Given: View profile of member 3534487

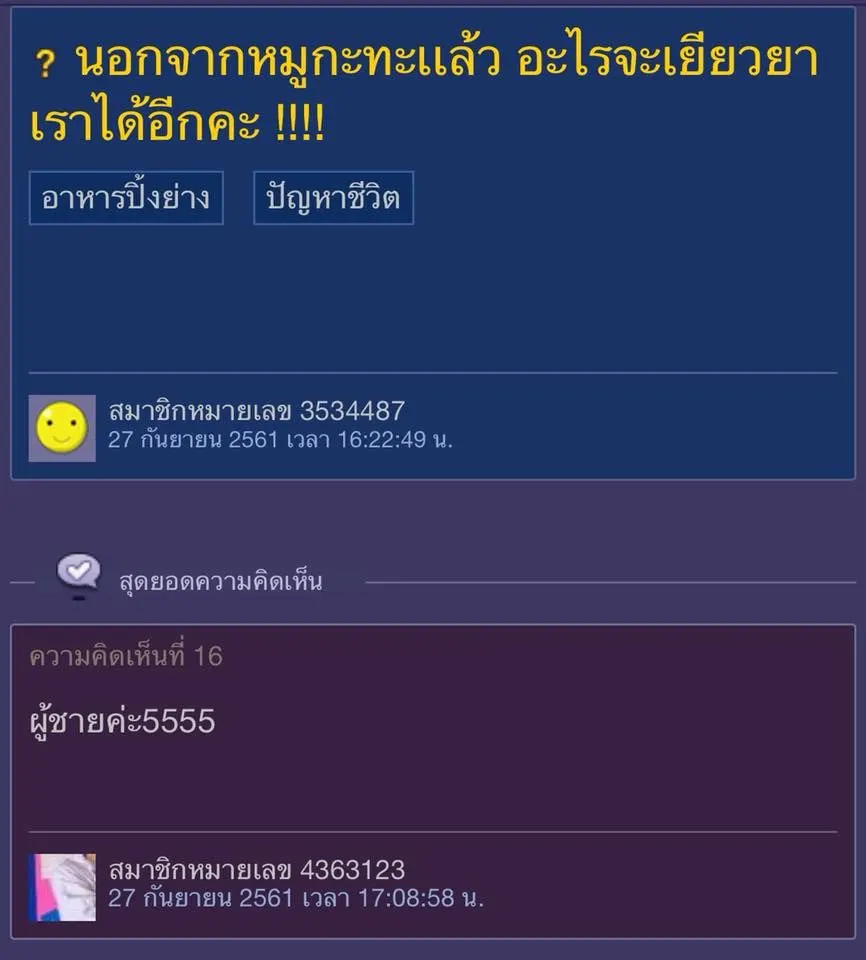Looking at the screenshot, I should click(256, 411).
